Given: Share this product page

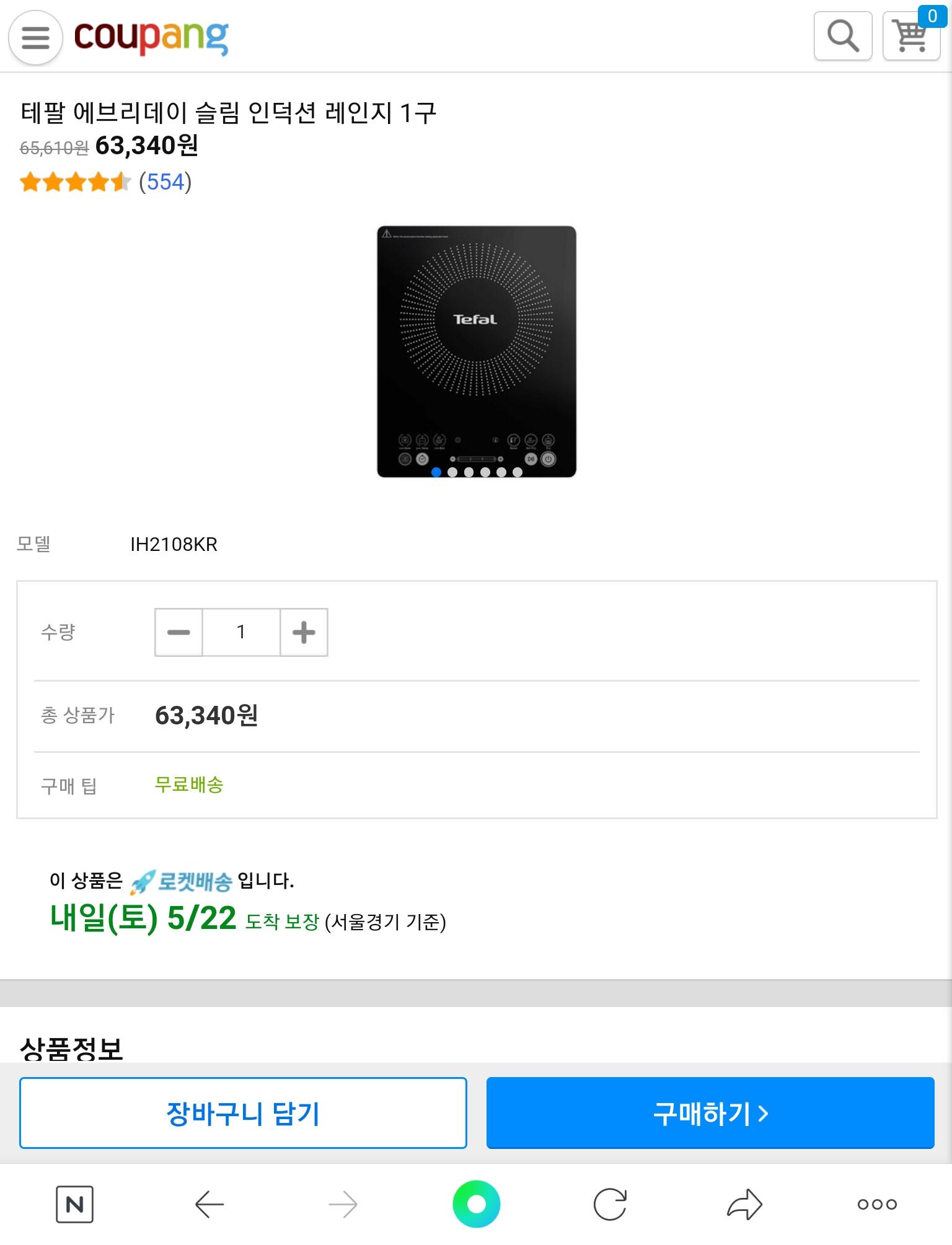Looking at the screenshot, I should [744, 1204].
